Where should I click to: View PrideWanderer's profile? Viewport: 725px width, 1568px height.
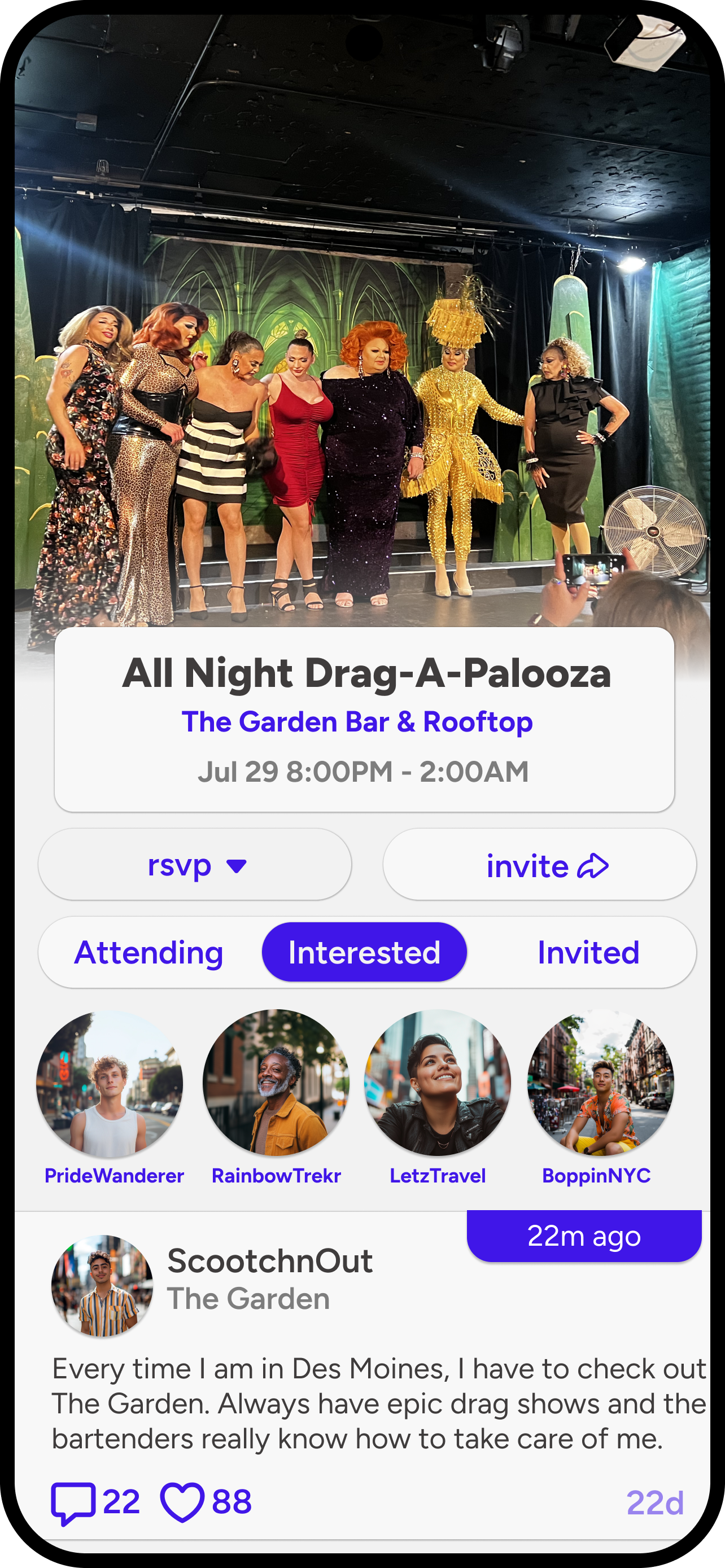(x=110, y=1084)
